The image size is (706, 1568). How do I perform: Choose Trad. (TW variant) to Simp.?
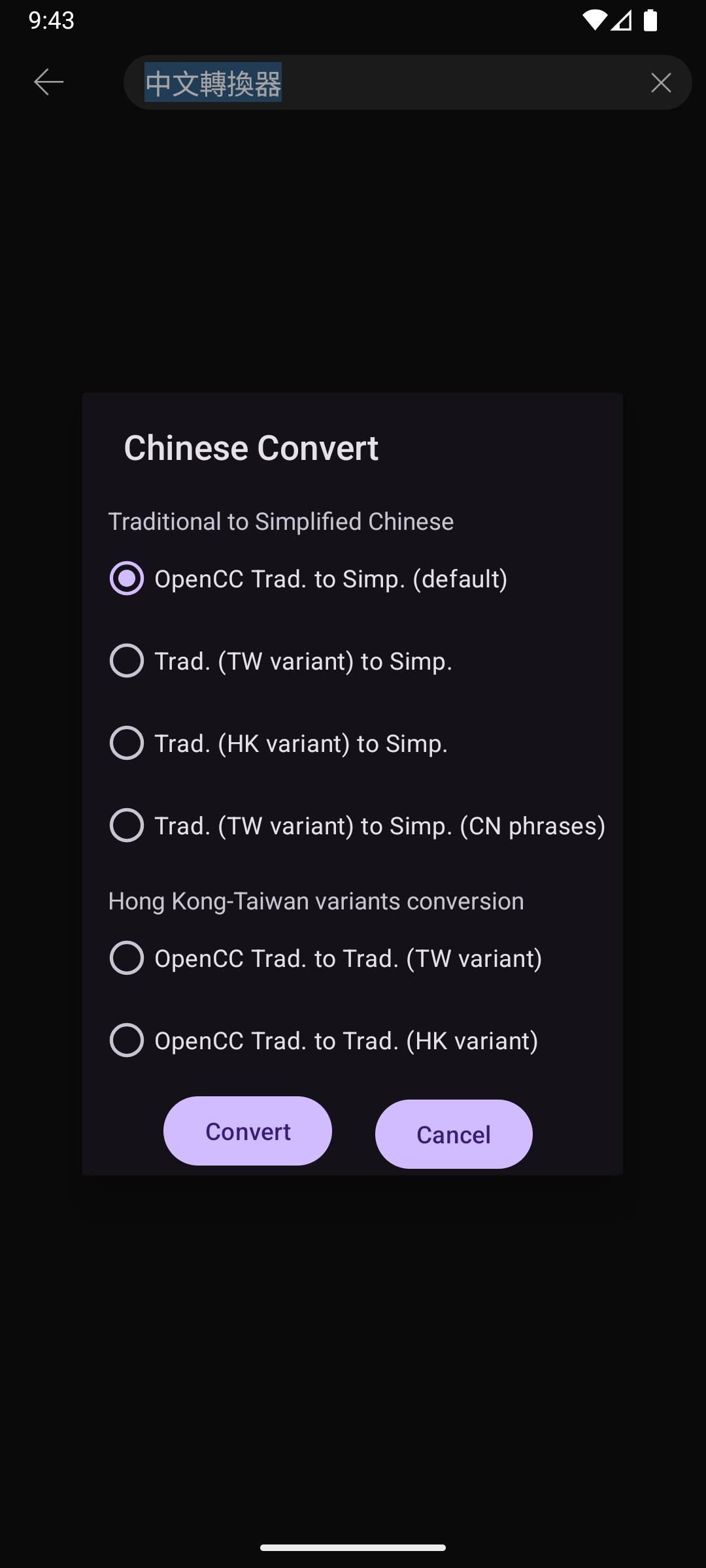[127, 661]
